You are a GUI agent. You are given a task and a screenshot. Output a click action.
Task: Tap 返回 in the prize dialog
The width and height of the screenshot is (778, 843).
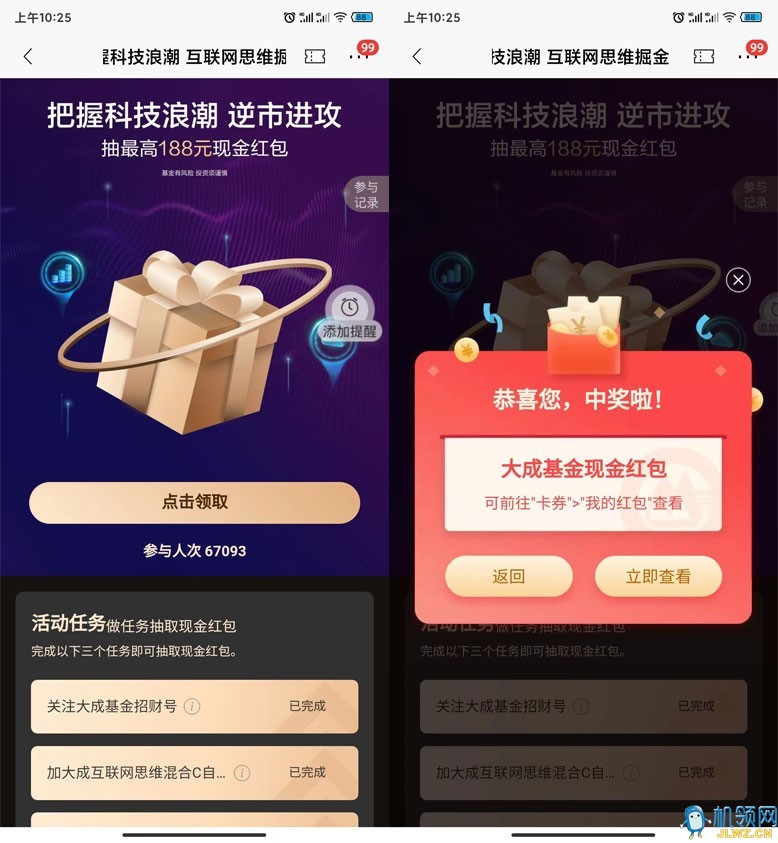(x=508, y=576)
